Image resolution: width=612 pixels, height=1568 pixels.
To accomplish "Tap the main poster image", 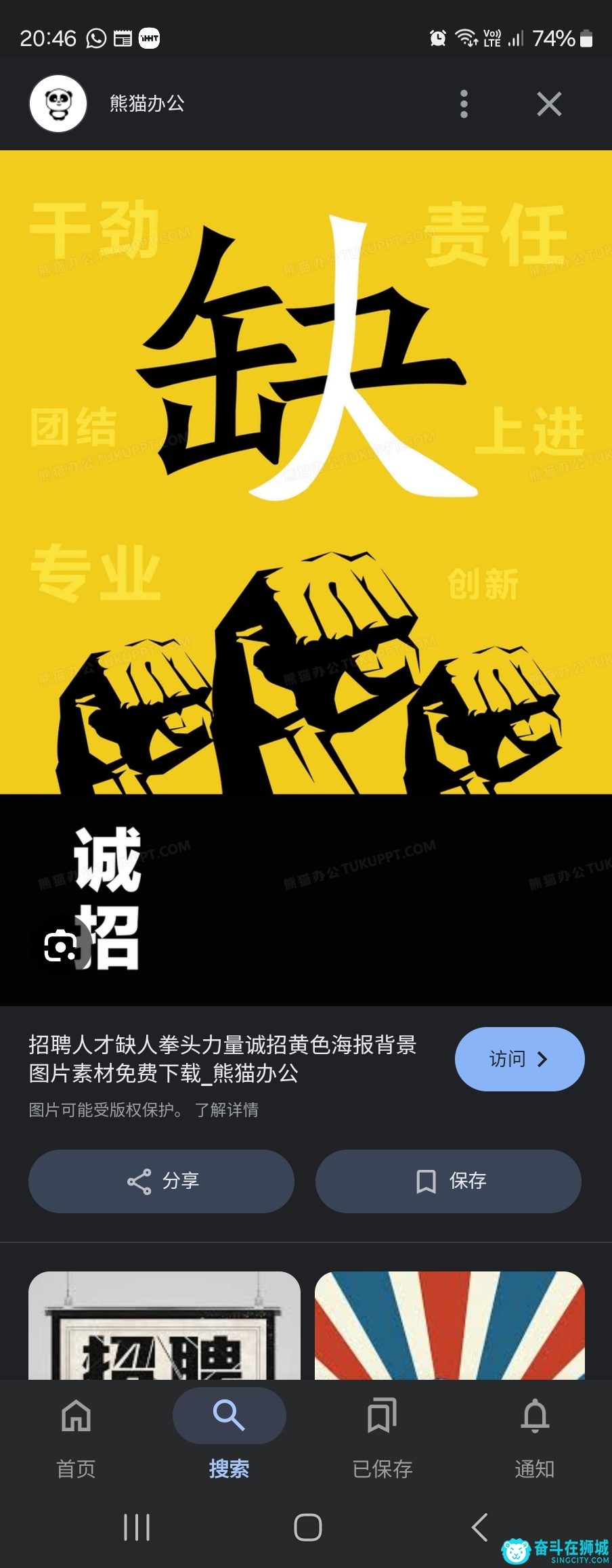I will pos(306,542).
